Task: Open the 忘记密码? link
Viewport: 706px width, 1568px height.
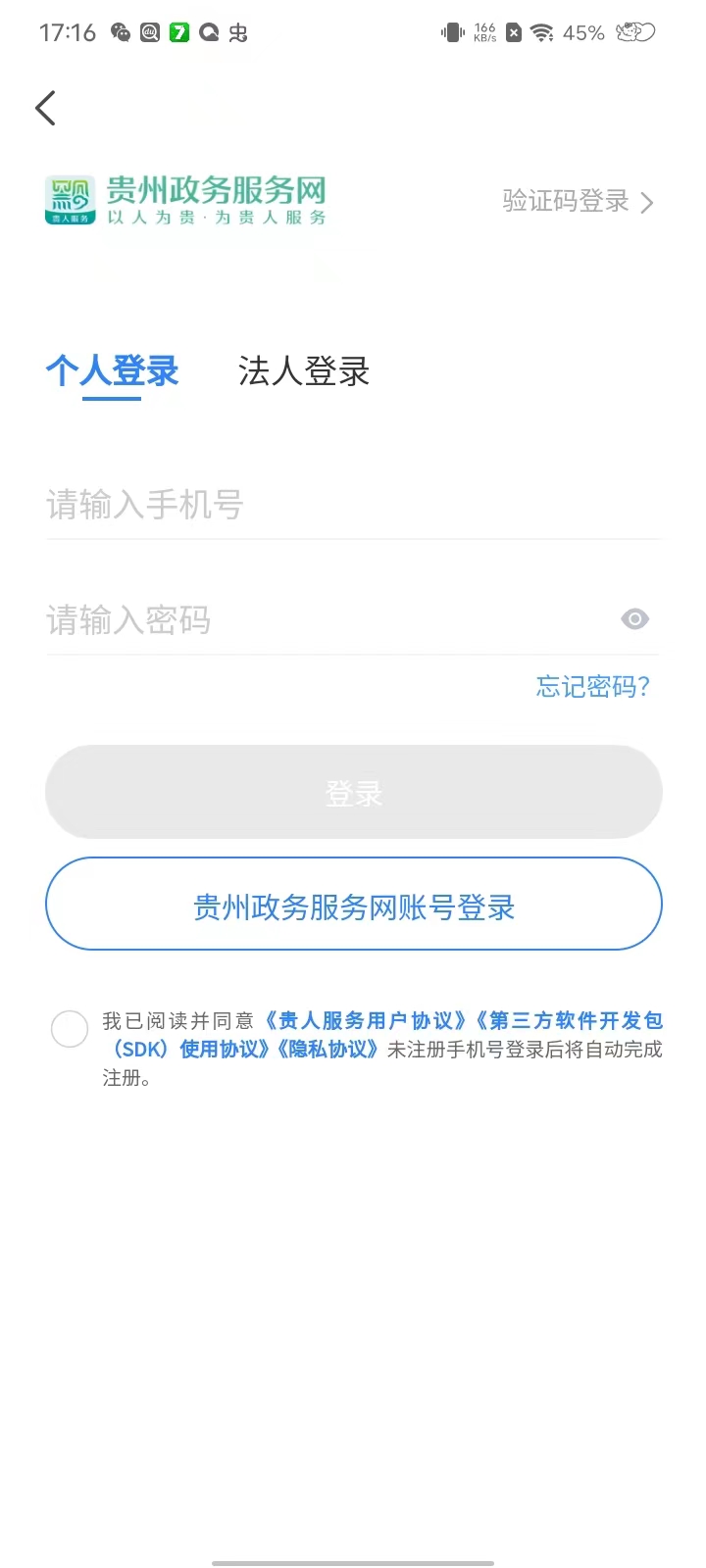Action: (592, 686)
